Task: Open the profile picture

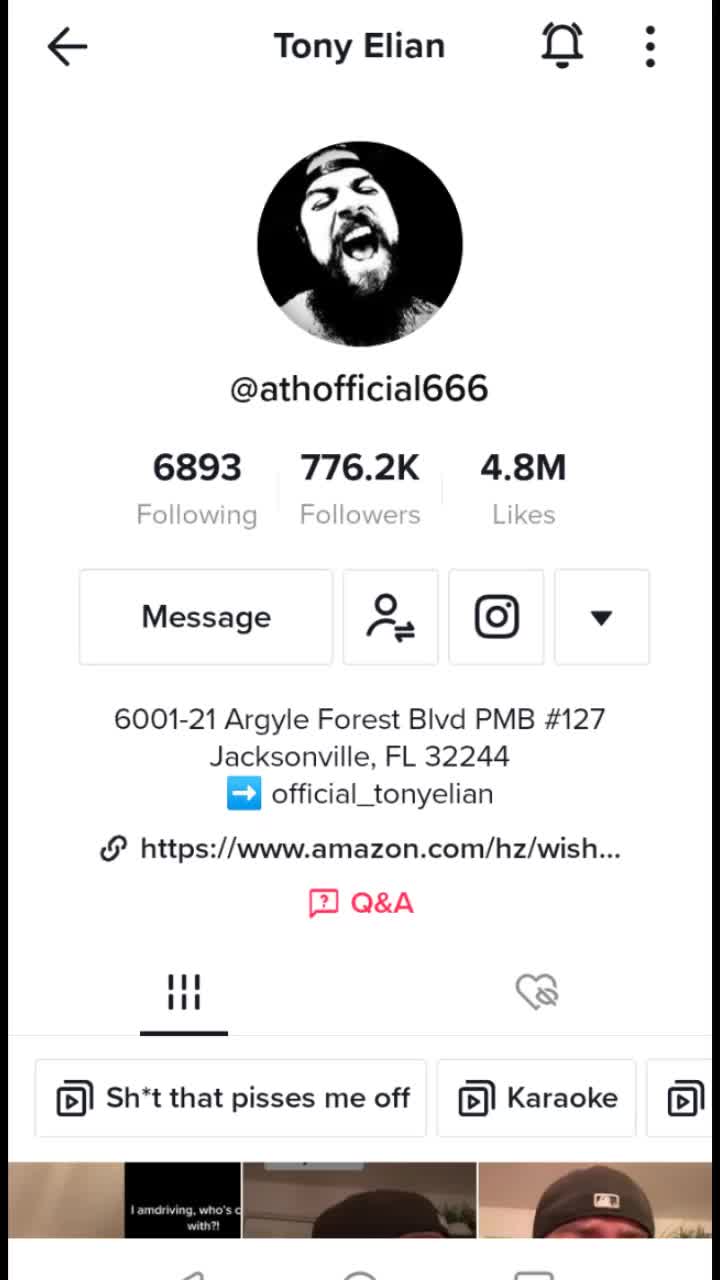Action: pos(360,244)
